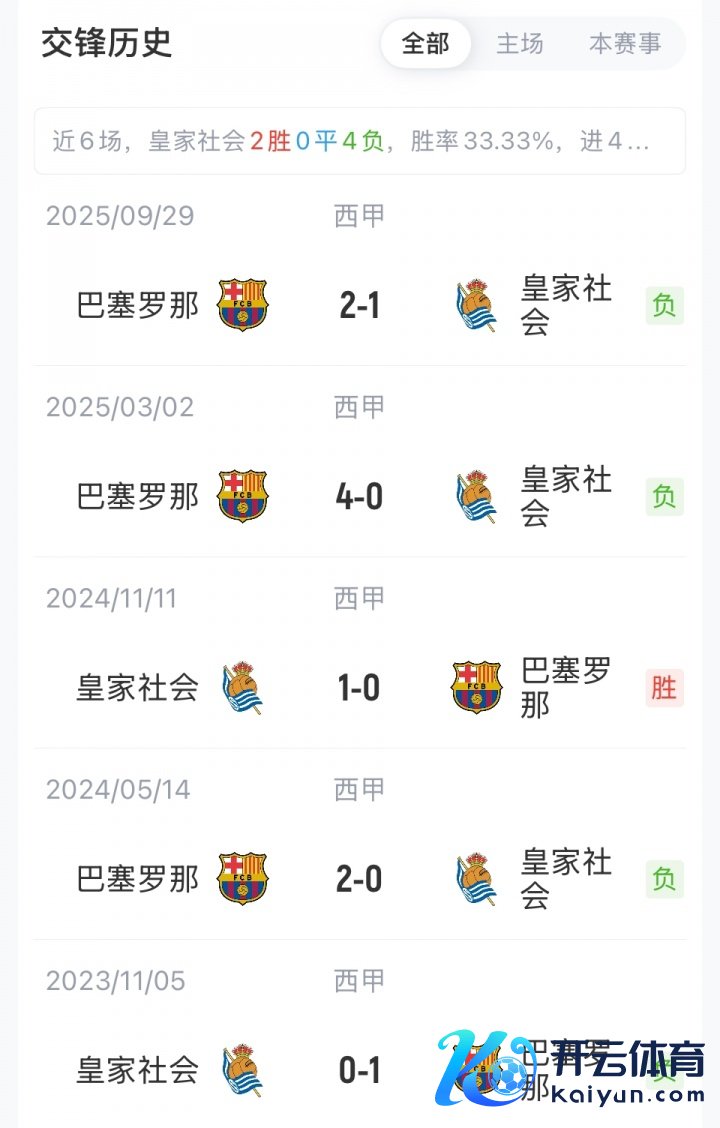Select the 全部 filter tab
Viewport: 720px width, 1128px height.
pyautogui.click(x=425, y=44)
